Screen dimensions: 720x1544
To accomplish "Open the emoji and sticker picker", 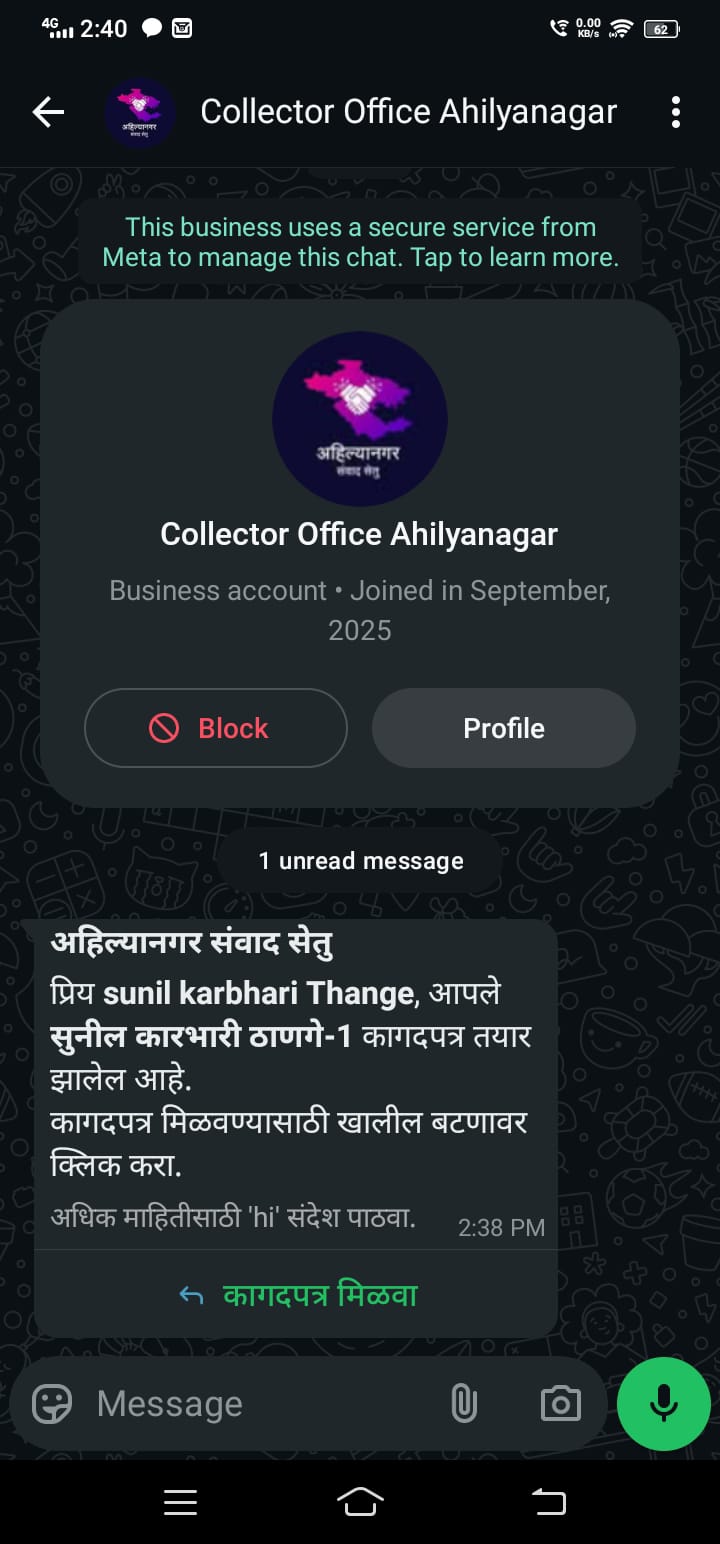I will tap(52, 1404).
